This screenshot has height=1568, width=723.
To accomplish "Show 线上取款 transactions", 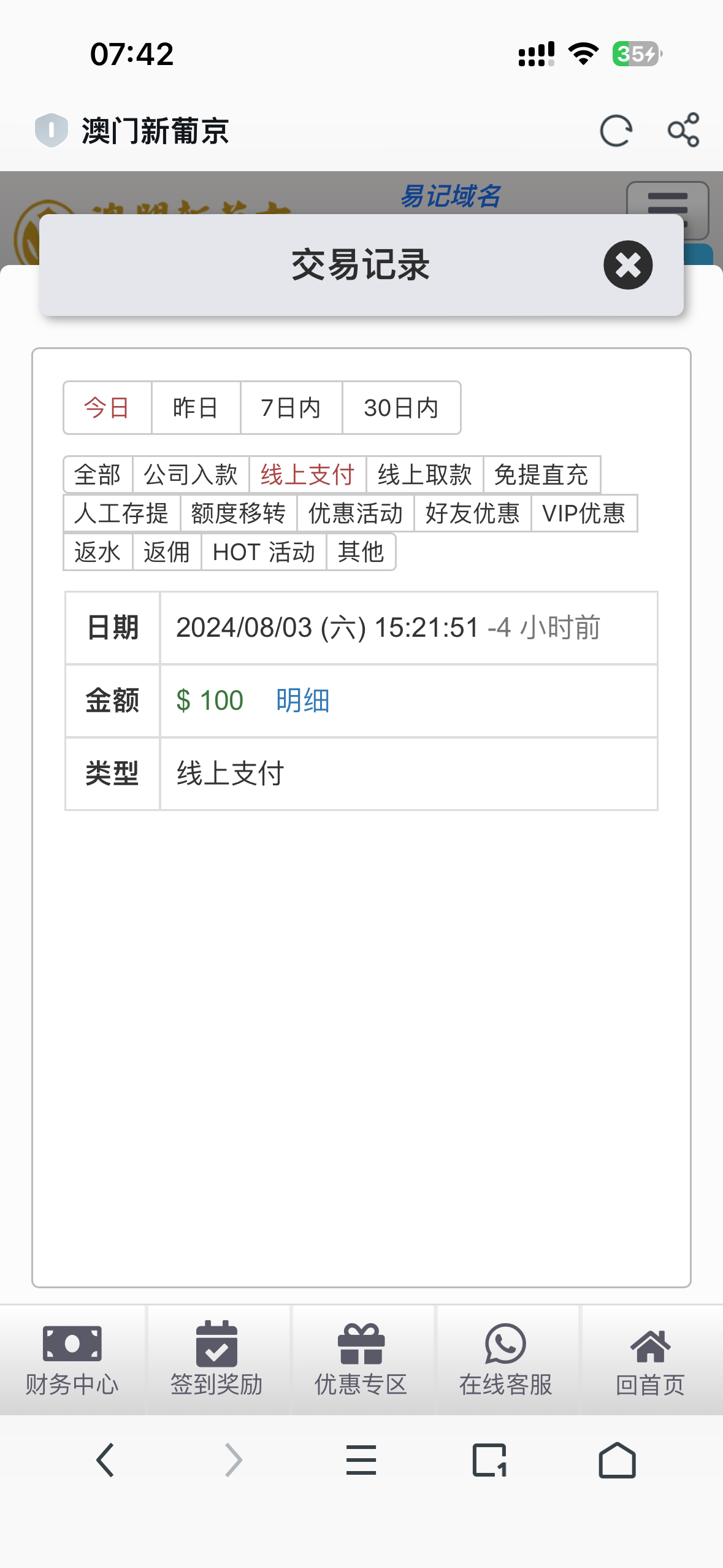I will [424, 474].
